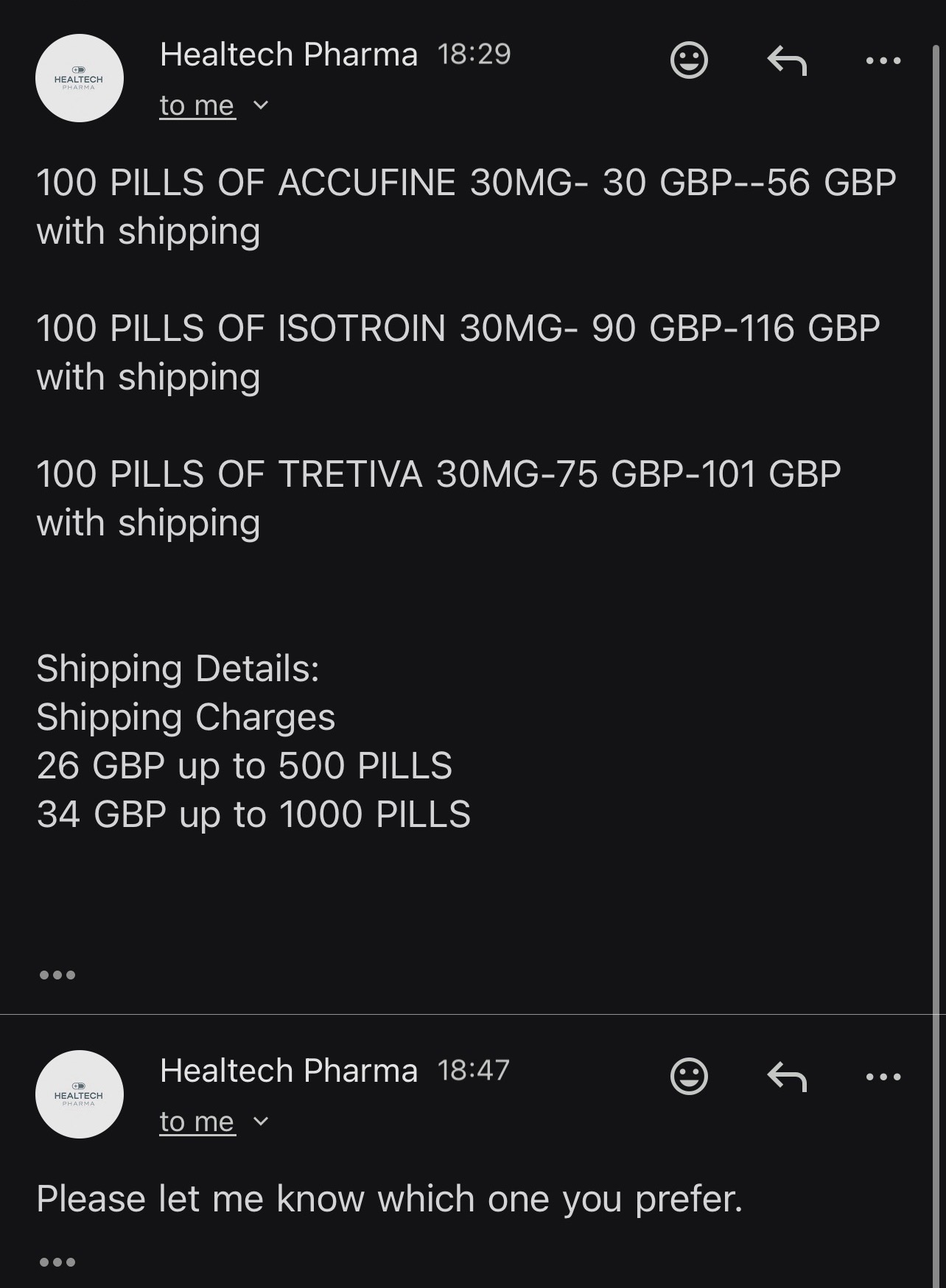Screen dimensions: 946x1288
Task: Open sender avatar on the 18:47 email
Action: (80, 1094)
